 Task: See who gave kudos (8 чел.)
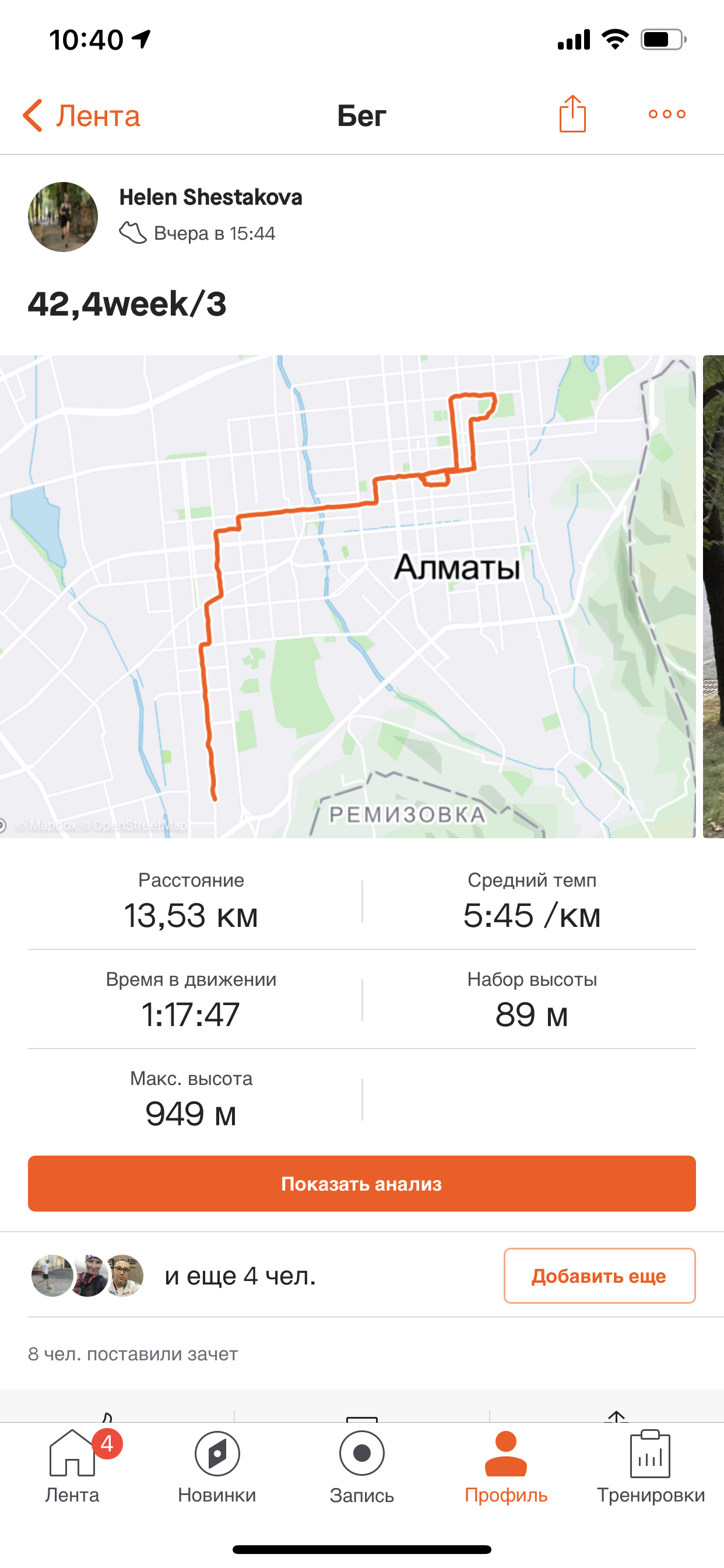pos(133,1354)
